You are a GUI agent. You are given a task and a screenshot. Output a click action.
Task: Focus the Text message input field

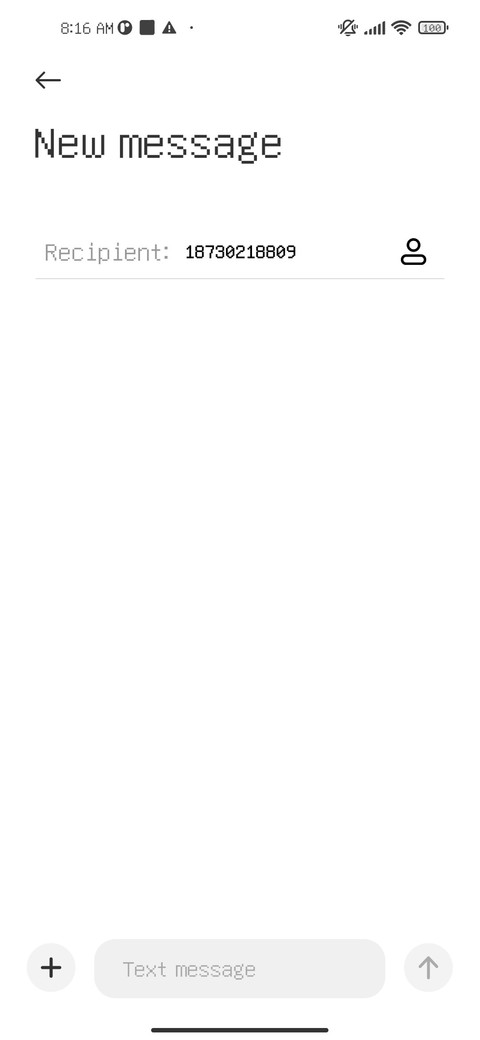pos(239,968)
